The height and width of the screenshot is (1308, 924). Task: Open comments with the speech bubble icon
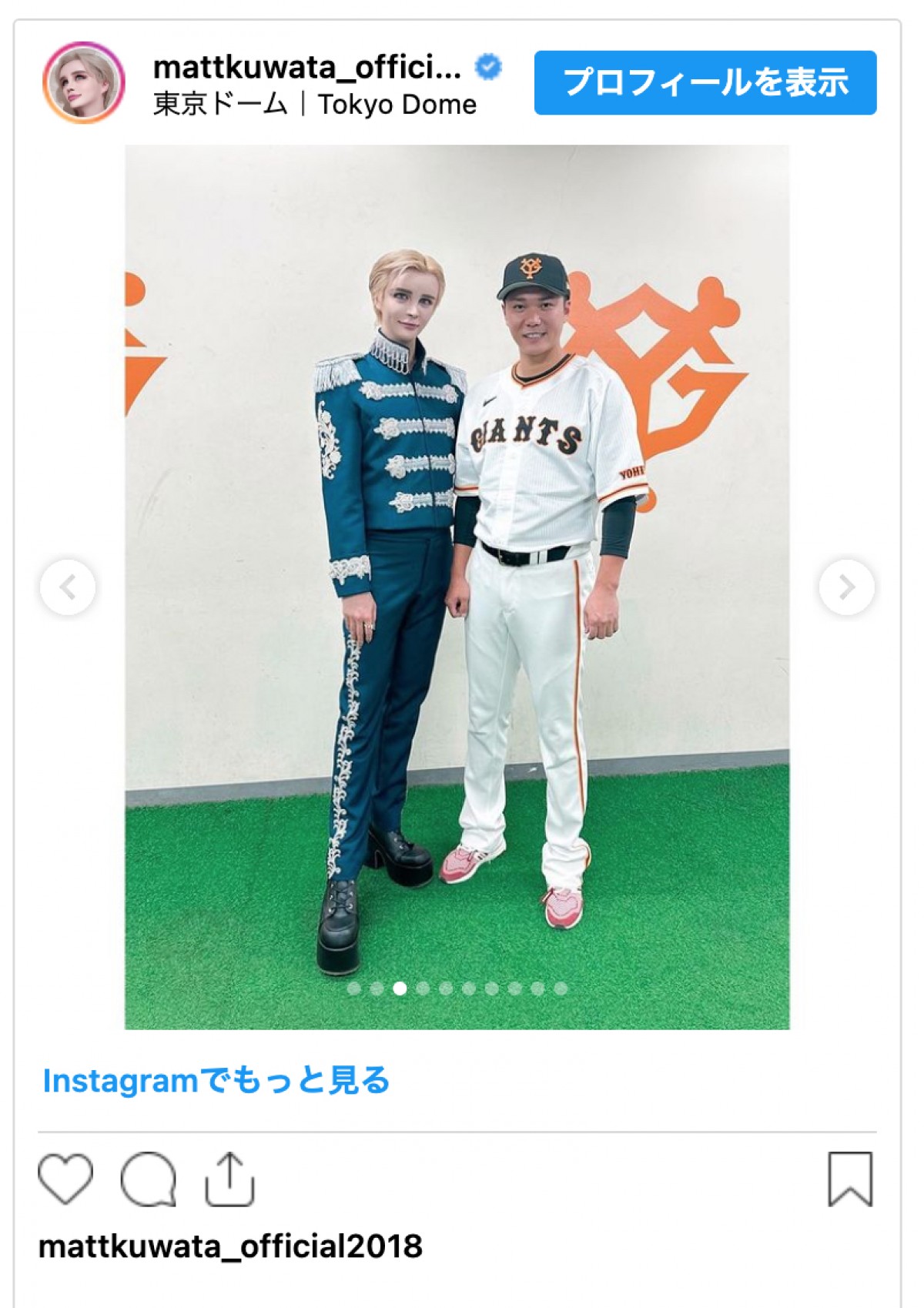point(148,1179)
